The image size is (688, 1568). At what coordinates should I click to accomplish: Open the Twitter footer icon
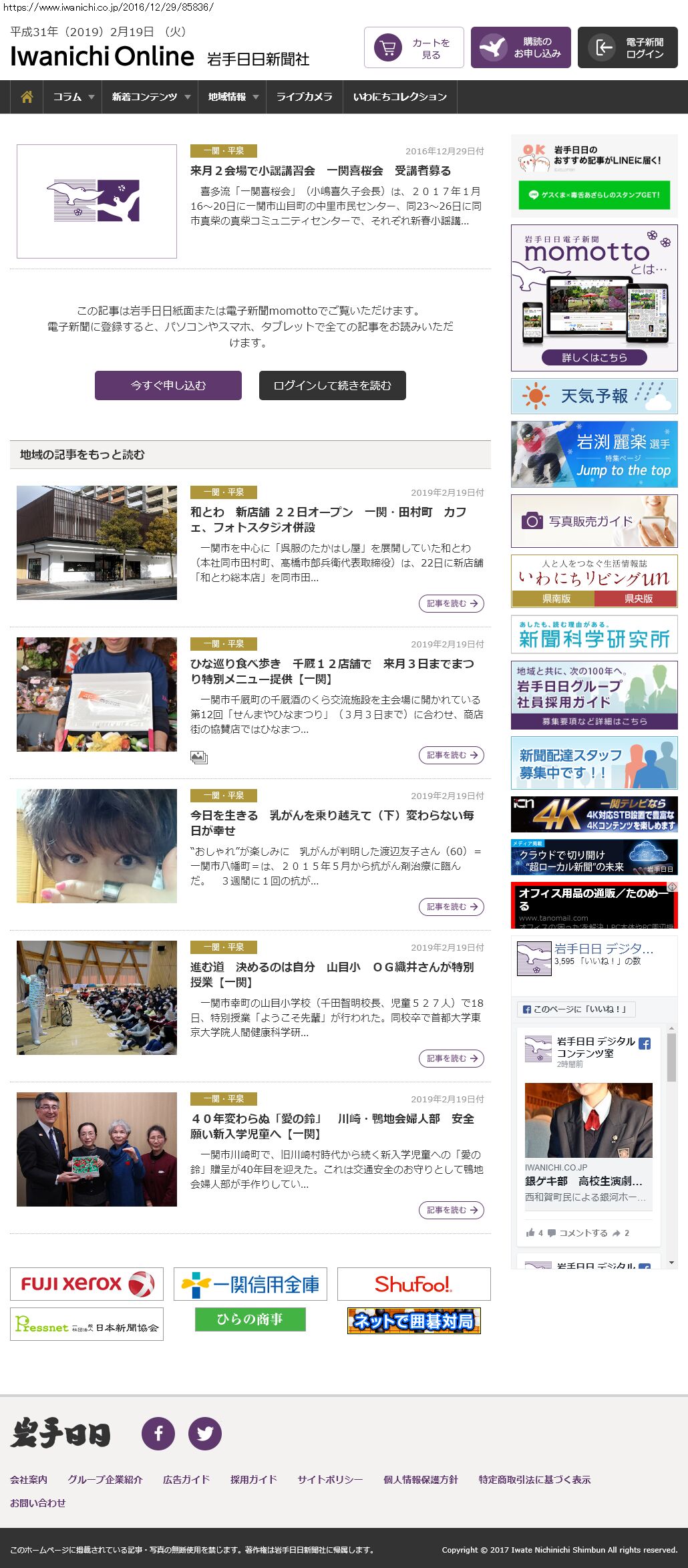(x=205, y=1433)
